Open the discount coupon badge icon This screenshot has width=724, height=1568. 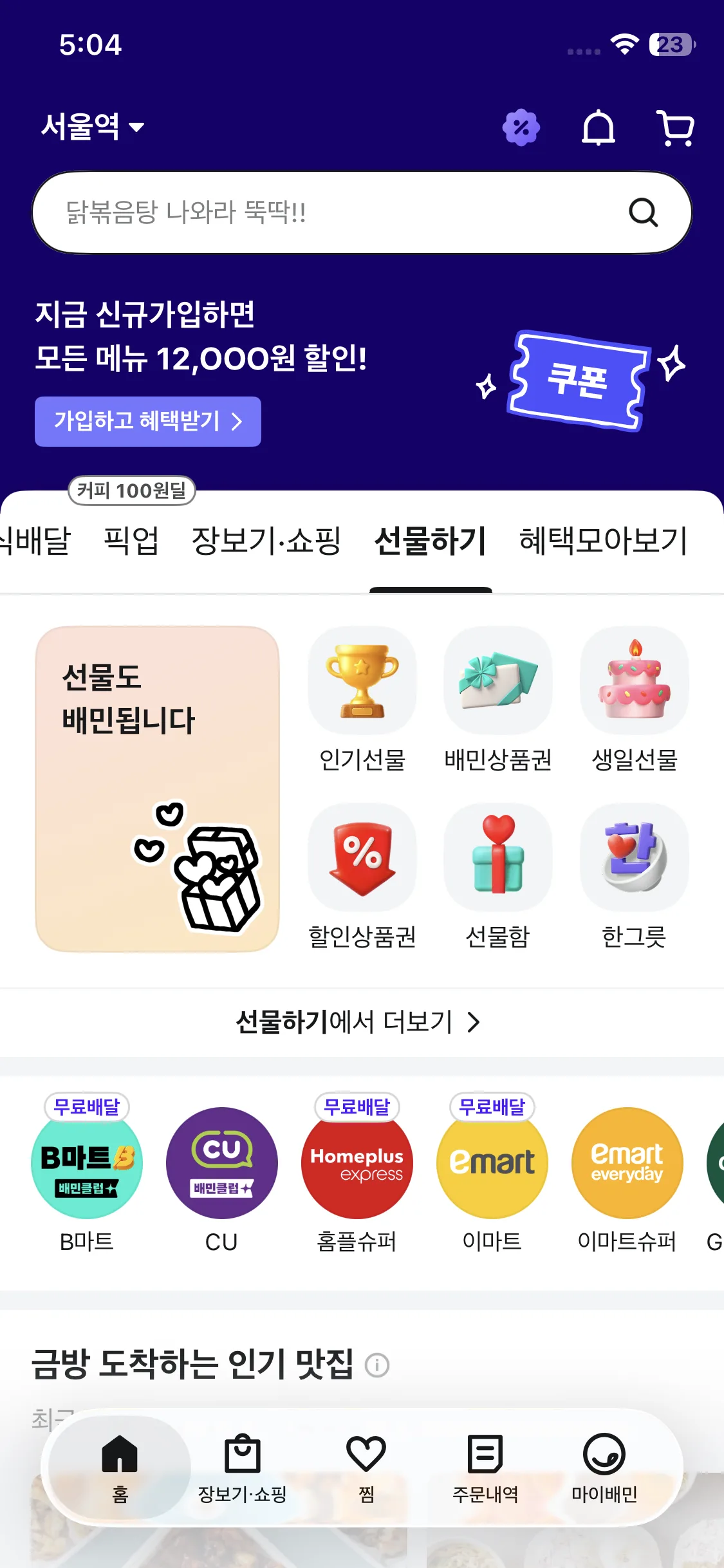[521, 127]
